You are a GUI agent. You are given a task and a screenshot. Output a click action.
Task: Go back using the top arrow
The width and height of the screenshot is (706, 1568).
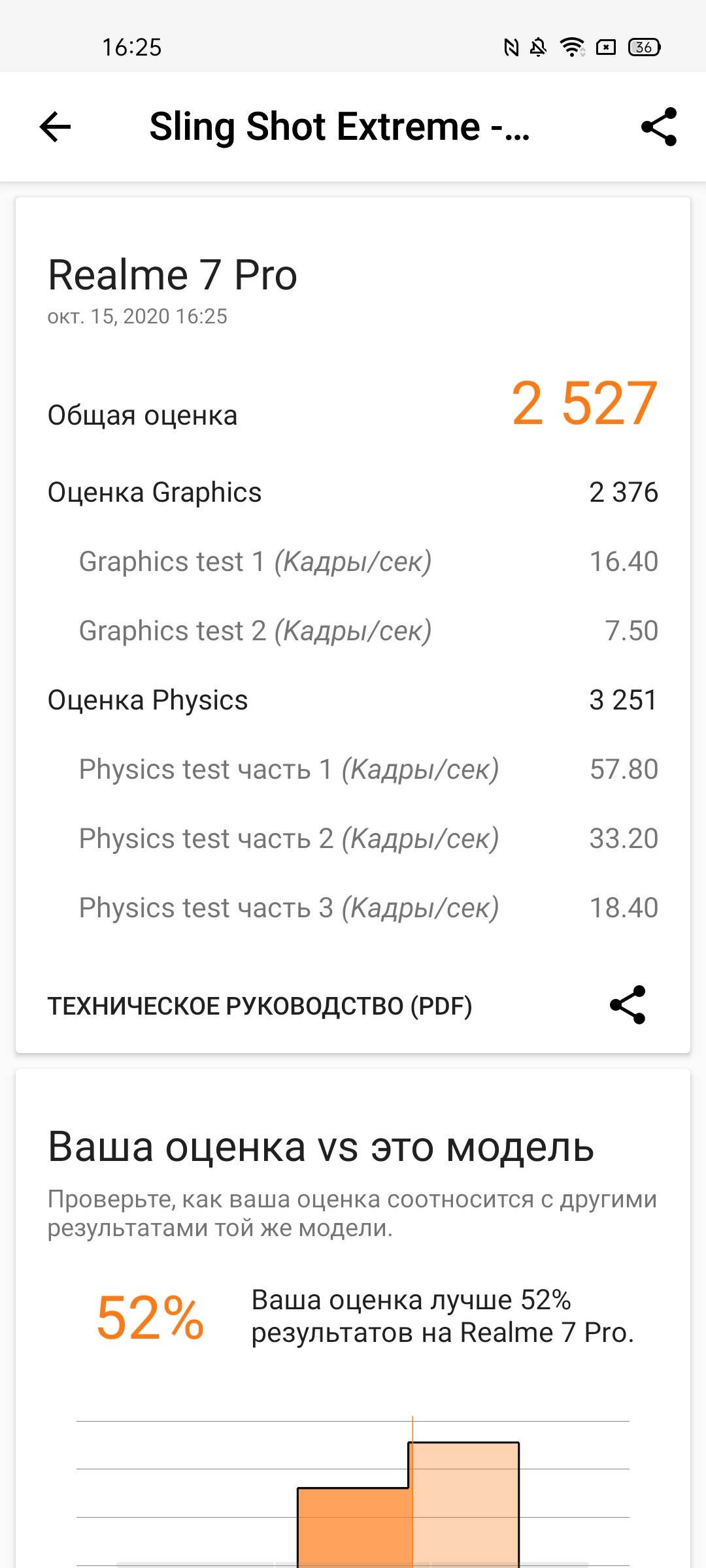pyautogui.click(x=55, y=127)
